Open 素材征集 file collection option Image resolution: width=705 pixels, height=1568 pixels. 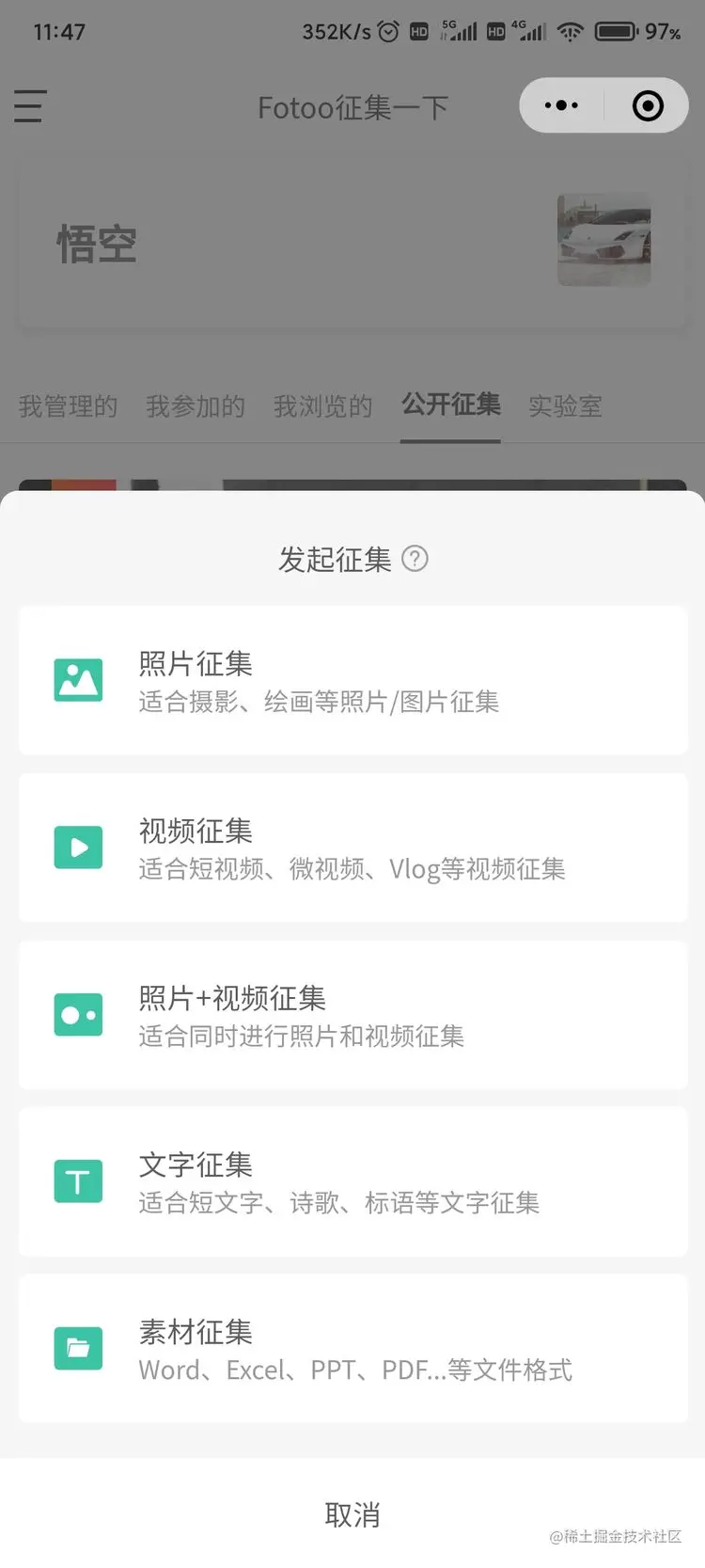point(352,1348)
